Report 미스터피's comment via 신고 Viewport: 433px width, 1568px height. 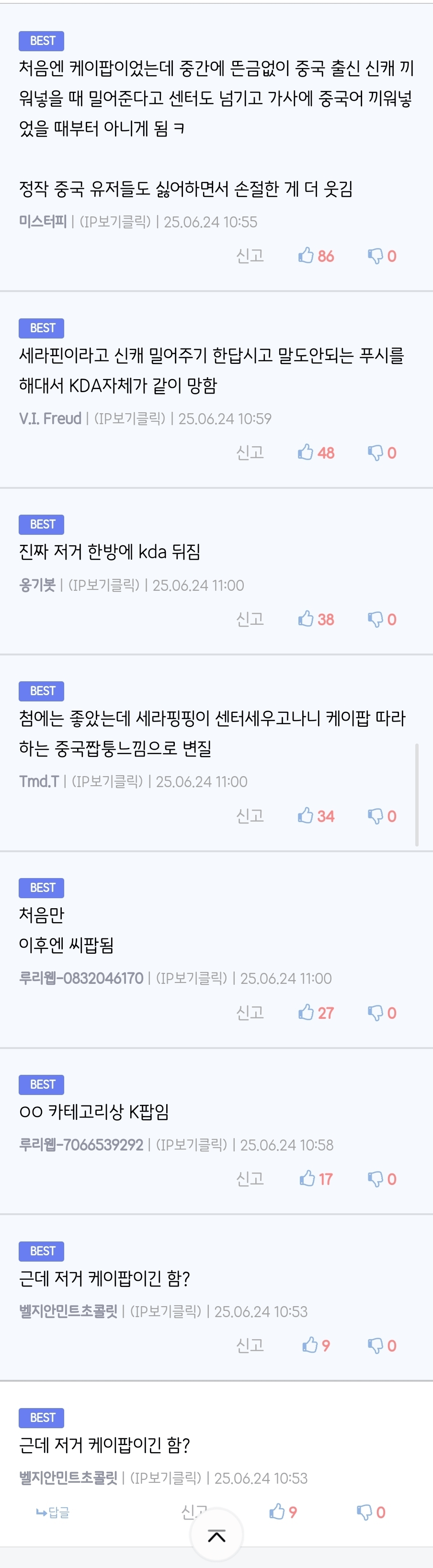pyautogui.click(x=250, y=256)
